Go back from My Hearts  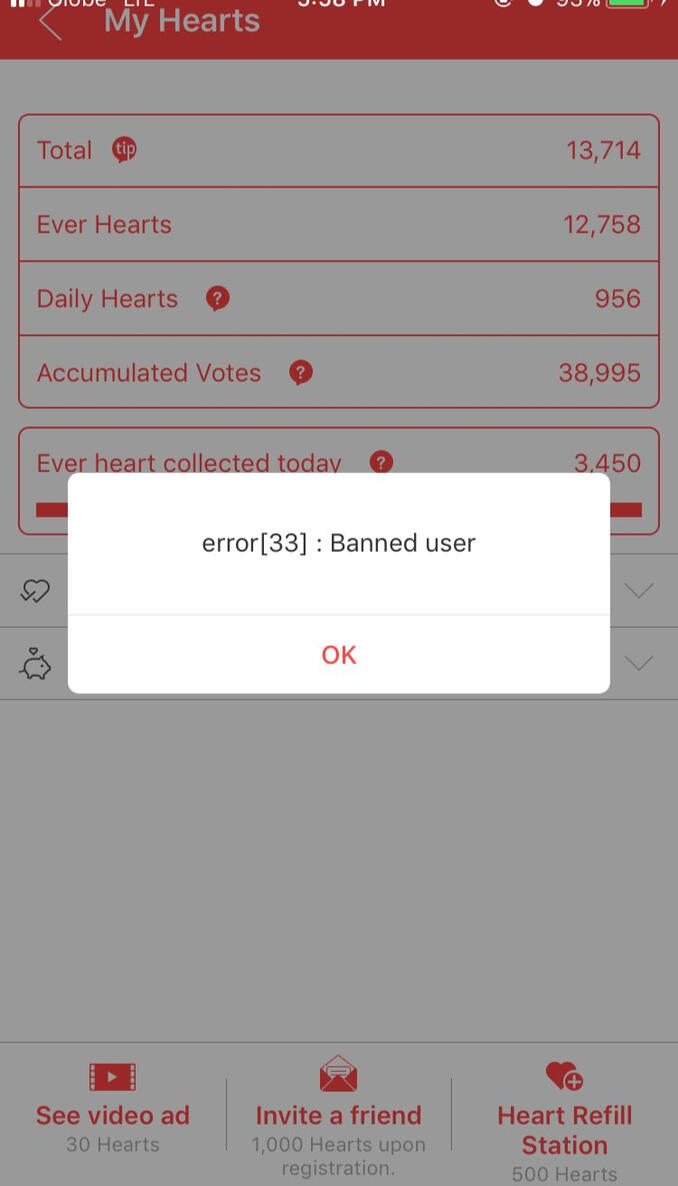click(x=50, y=22)
